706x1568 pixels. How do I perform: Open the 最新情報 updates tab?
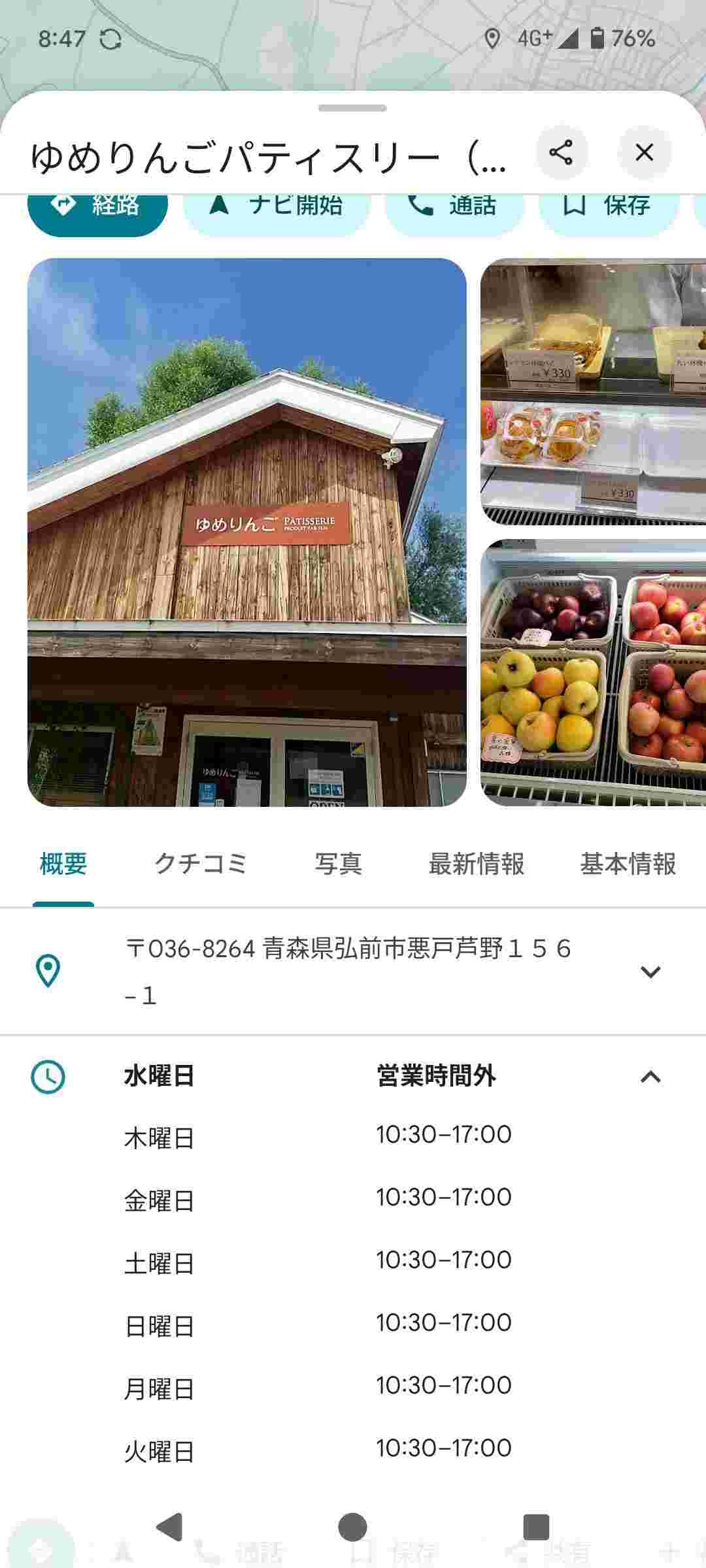(477, 864)
